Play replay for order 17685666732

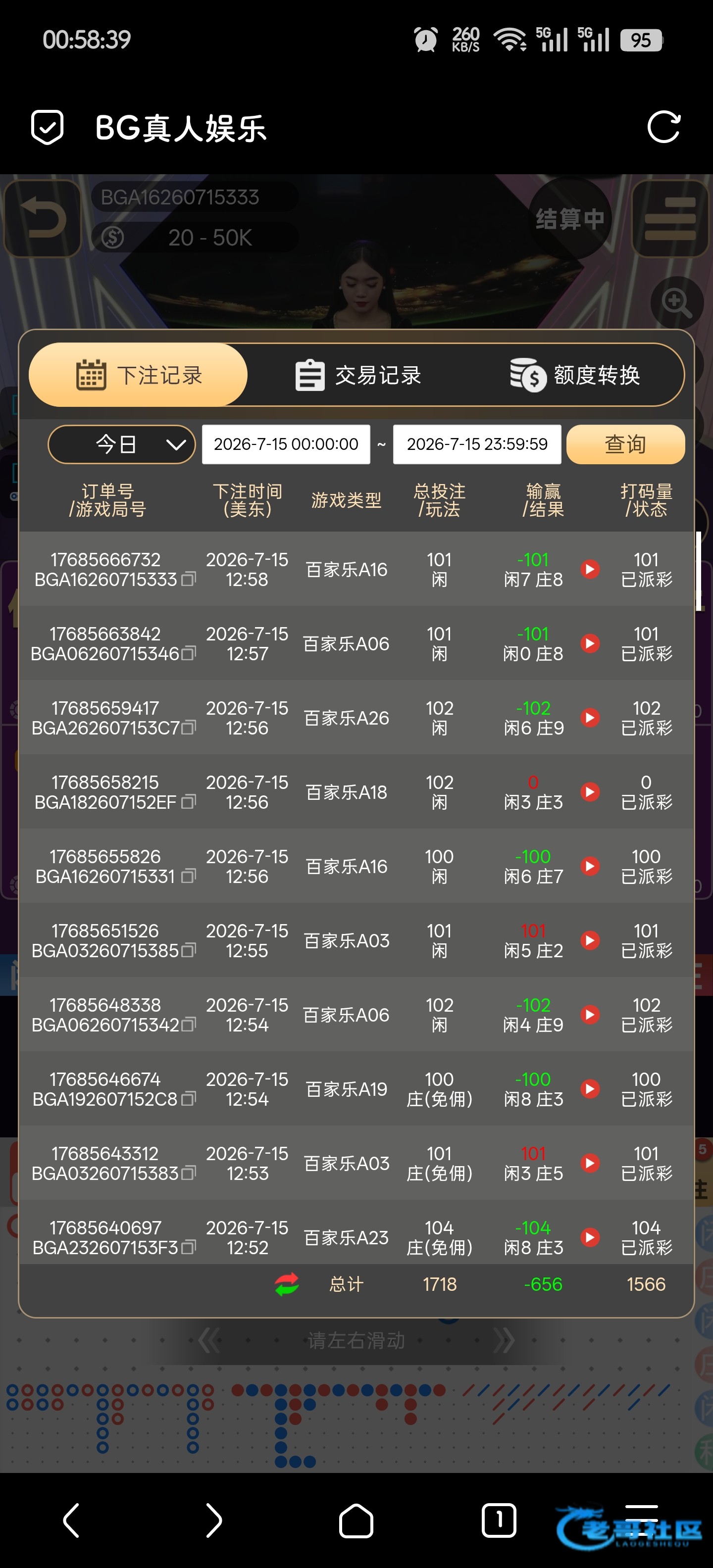pos(590,569)
